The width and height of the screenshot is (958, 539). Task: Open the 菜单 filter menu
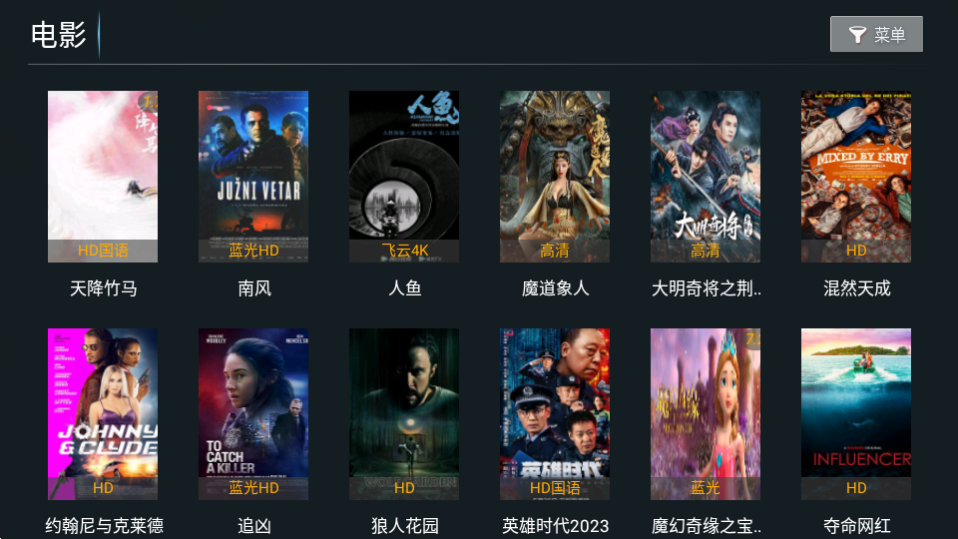[876, 35]
